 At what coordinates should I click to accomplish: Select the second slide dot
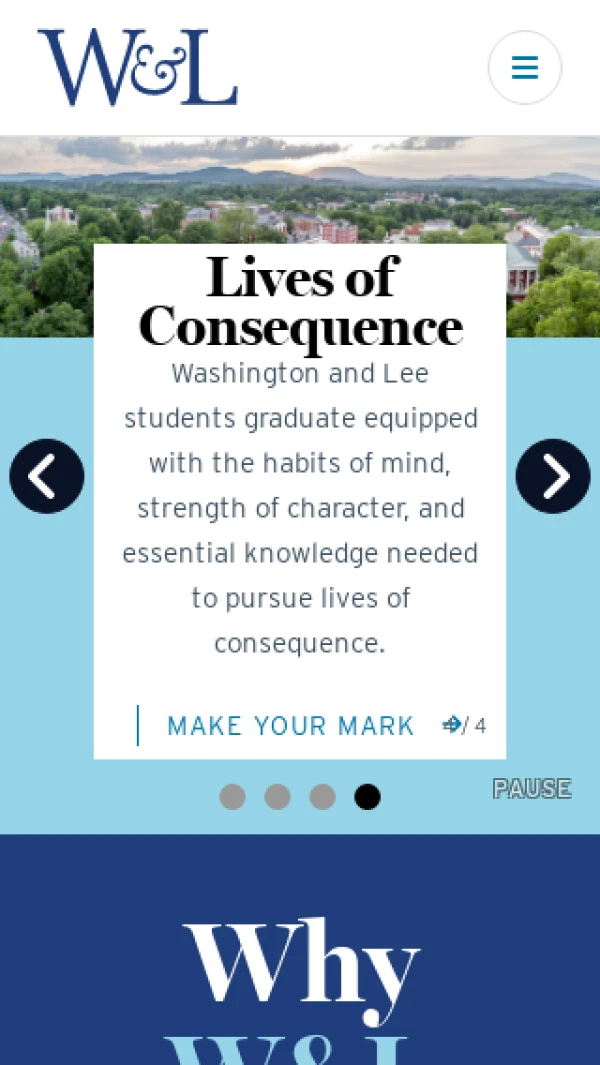point(277,797)
